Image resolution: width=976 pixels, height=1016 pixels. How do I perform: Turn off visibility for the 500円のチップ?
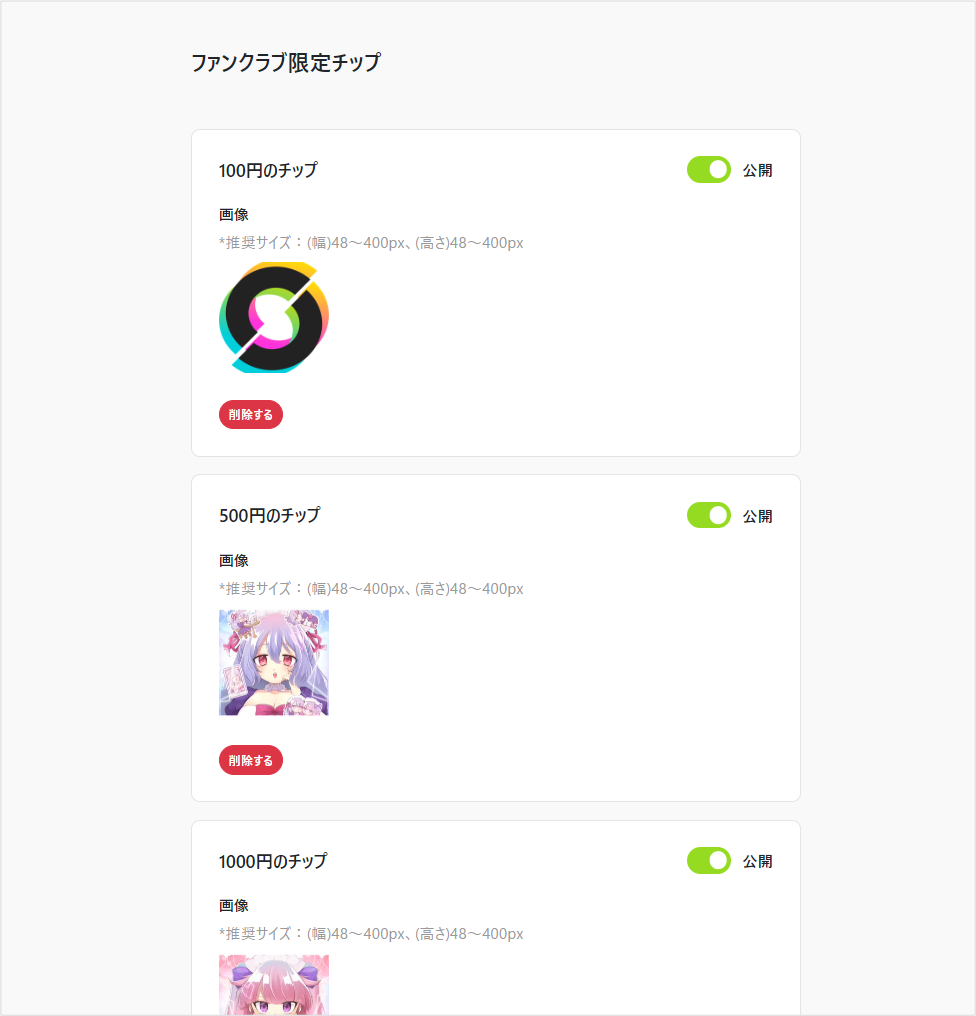click(708, 515)
